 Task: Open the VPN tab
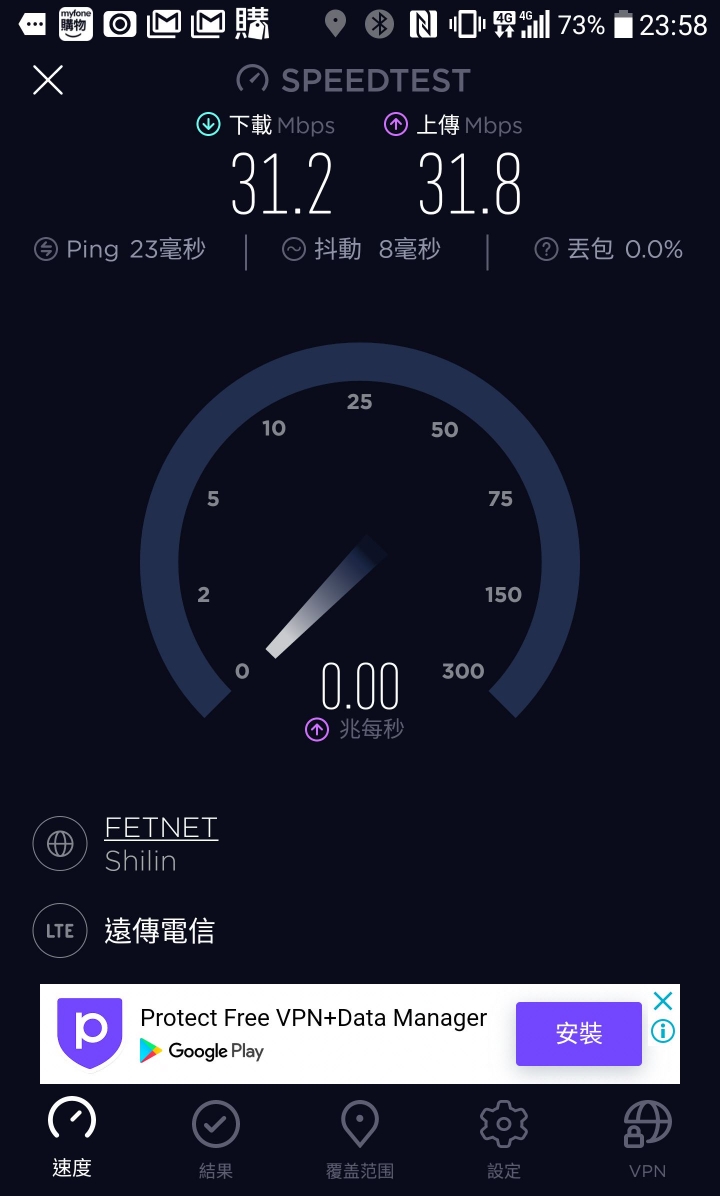(x=648, y=1138)
